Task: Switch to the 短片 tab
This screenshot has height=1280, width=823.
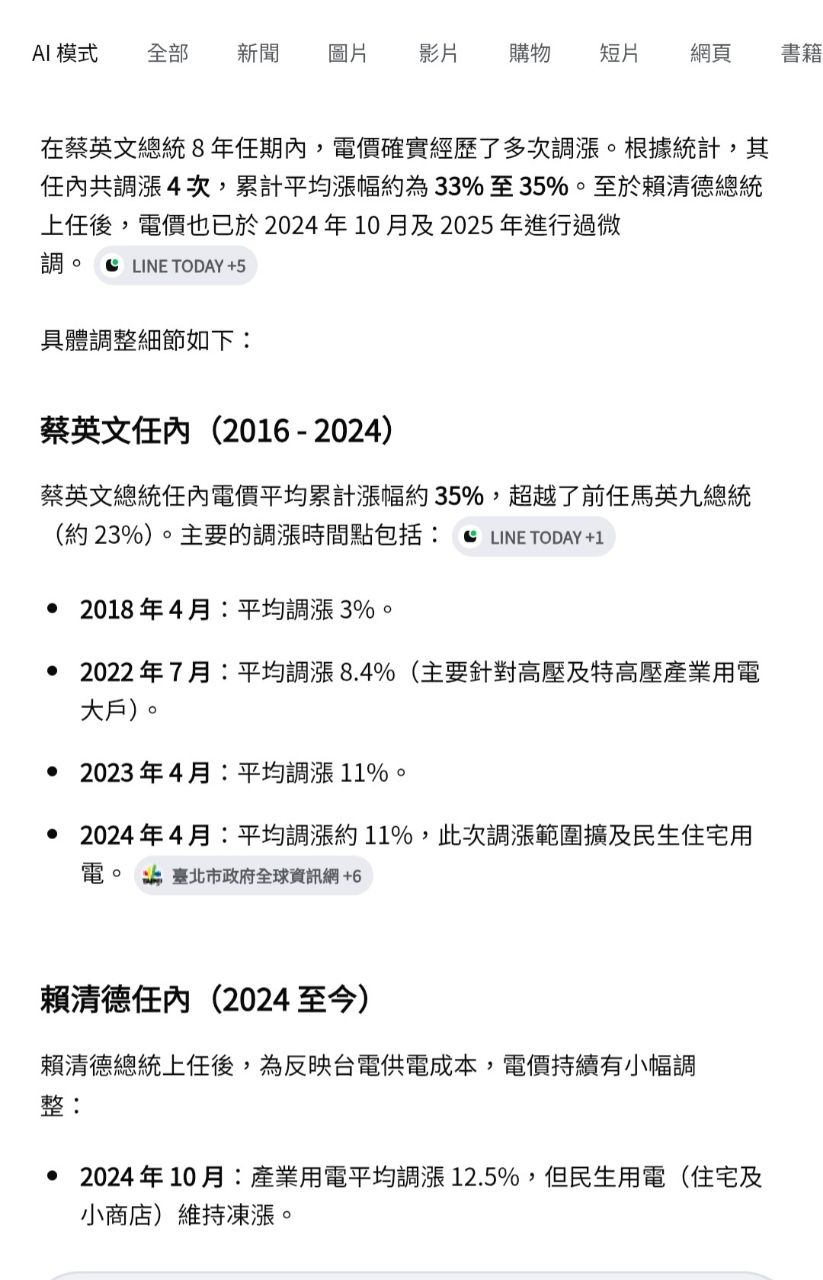Action: point(619,54)
